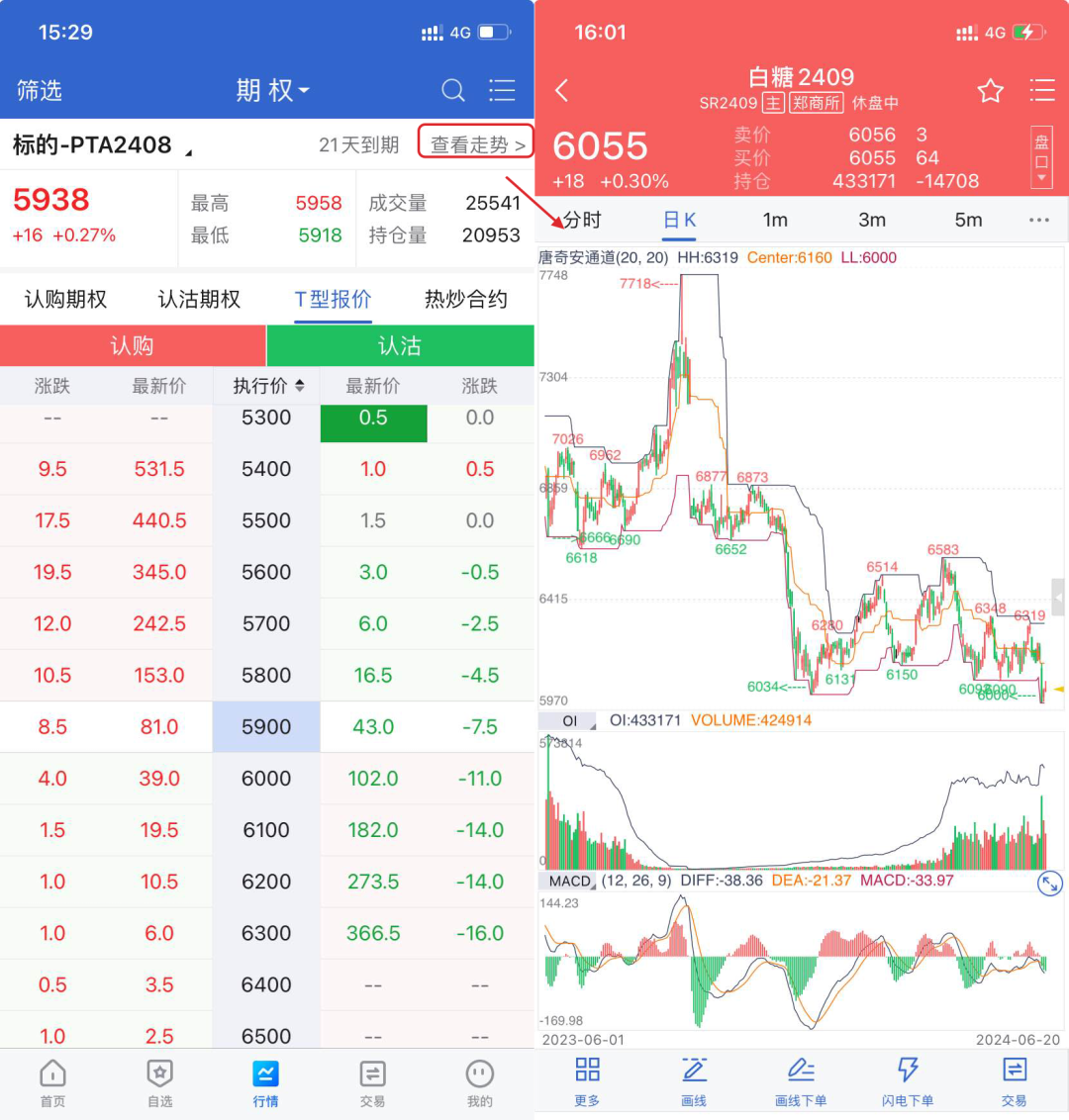Image resolution: width=1069 pixels, height=1120 pixels.
Task: Switch to the 认购期权 tab
Action: 65,299
